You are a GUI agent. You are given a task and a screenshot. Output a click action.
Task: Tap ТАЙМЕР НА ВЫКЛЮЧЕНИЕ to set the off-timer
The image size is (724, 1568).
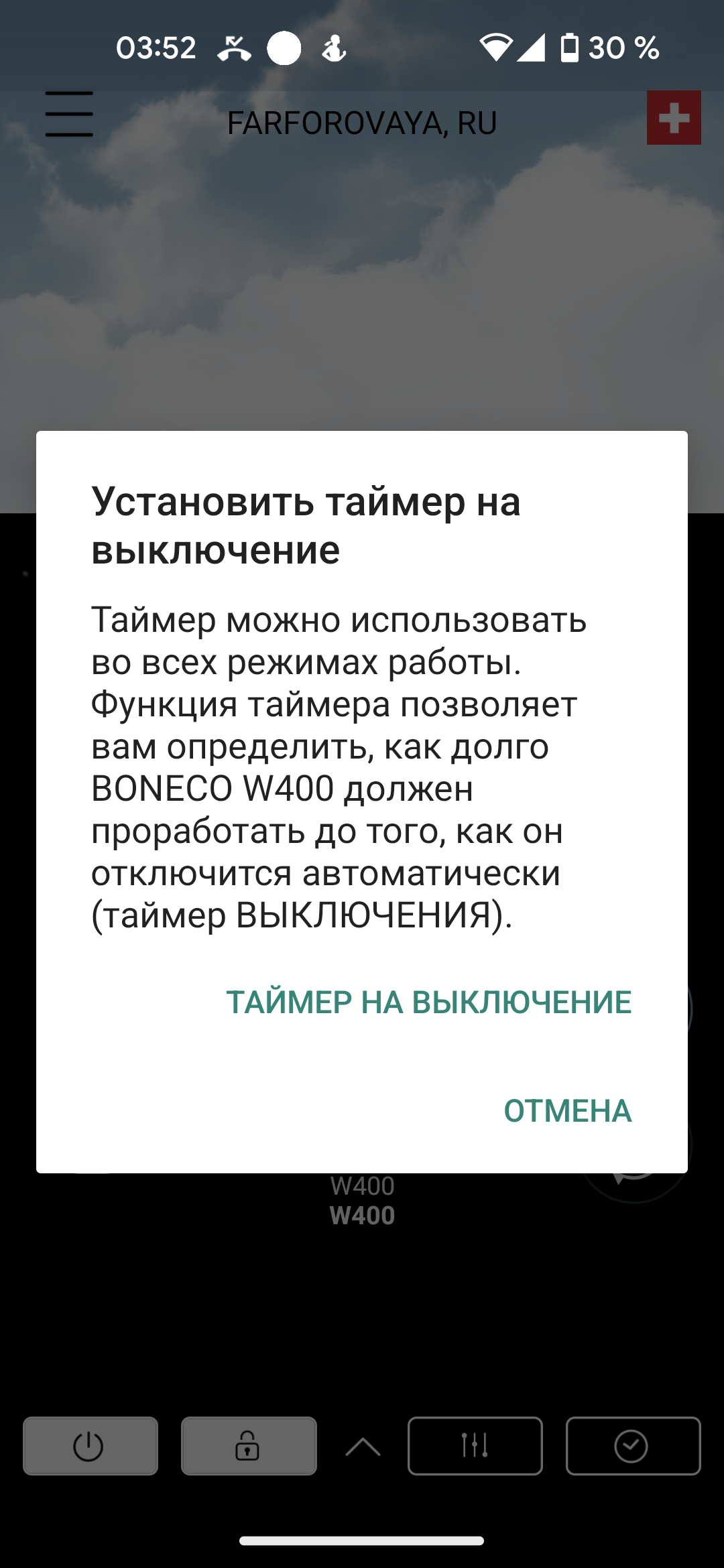click(429, 1002)
